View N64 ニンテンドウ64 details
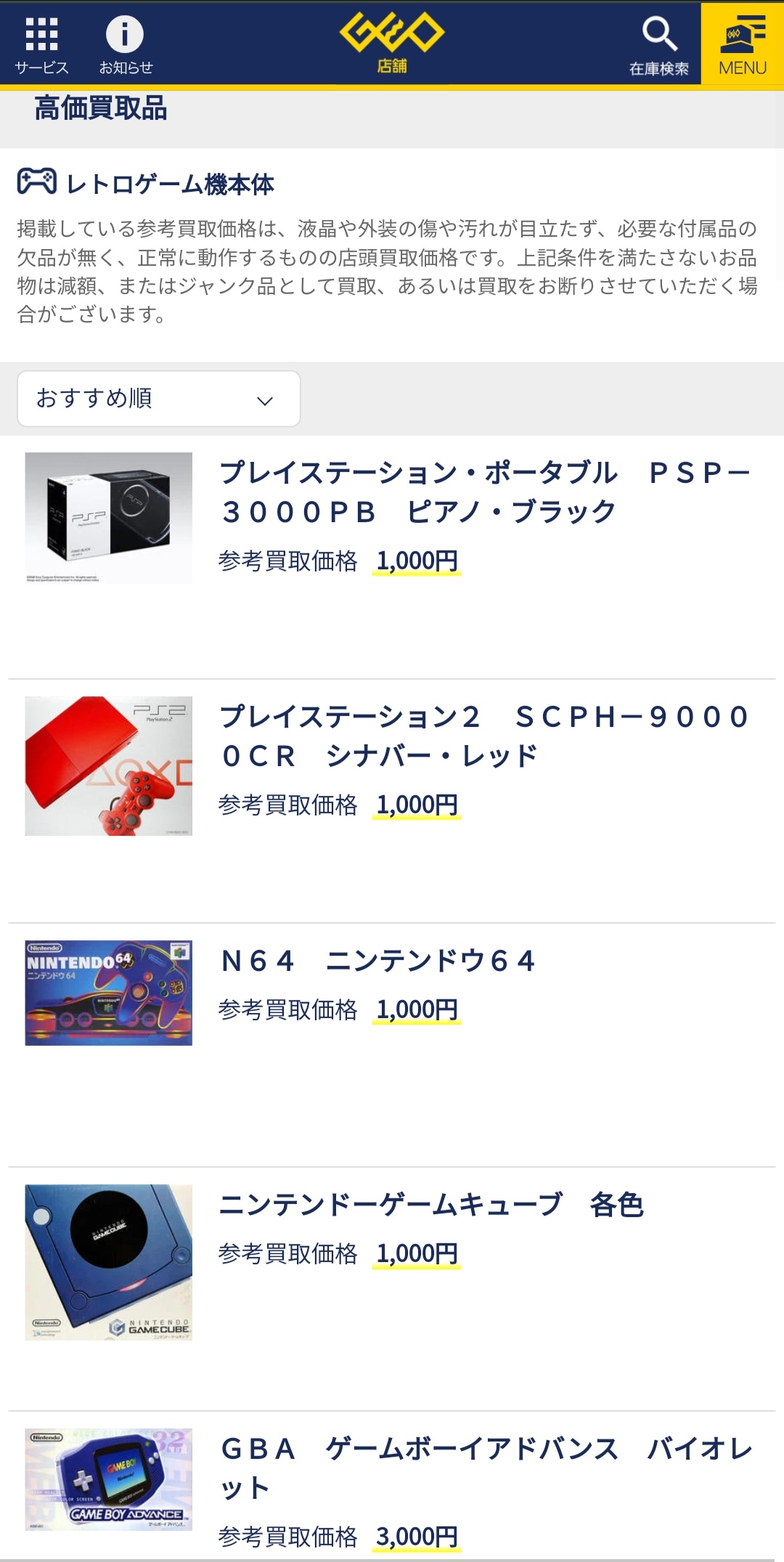Image resolution: width=784 pixels, height=1562 pixels. [x=377, y=961]
